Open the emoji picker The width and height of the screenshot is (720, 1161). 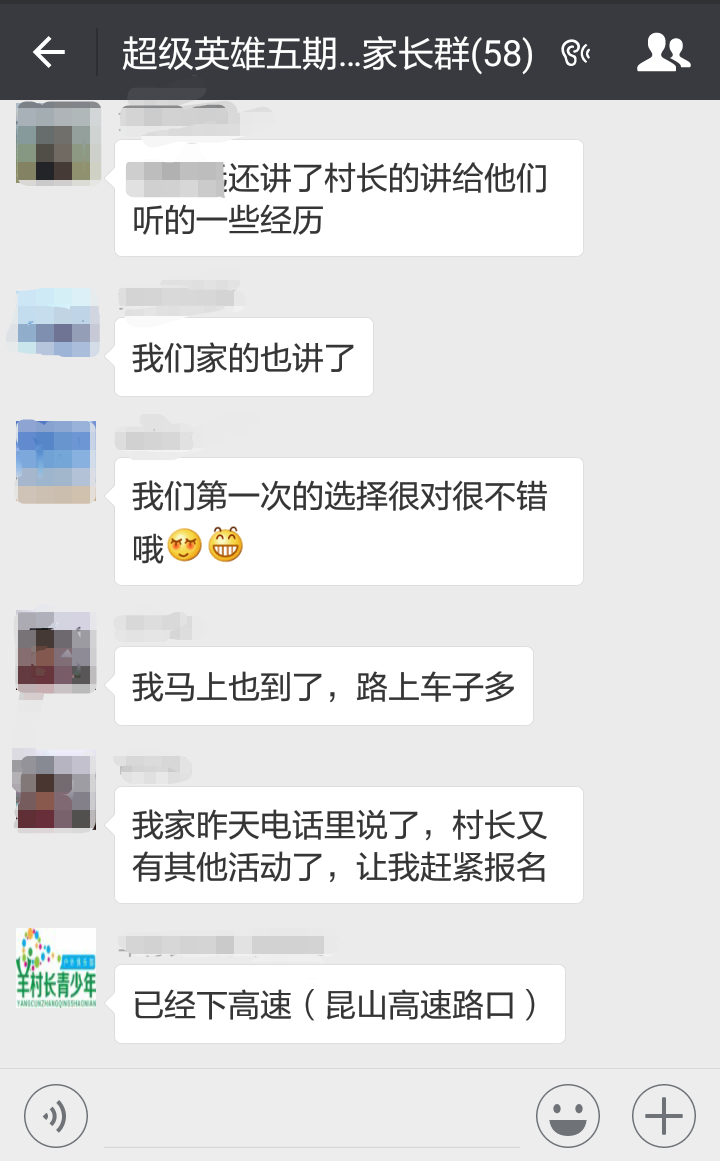coord(567,1116)
